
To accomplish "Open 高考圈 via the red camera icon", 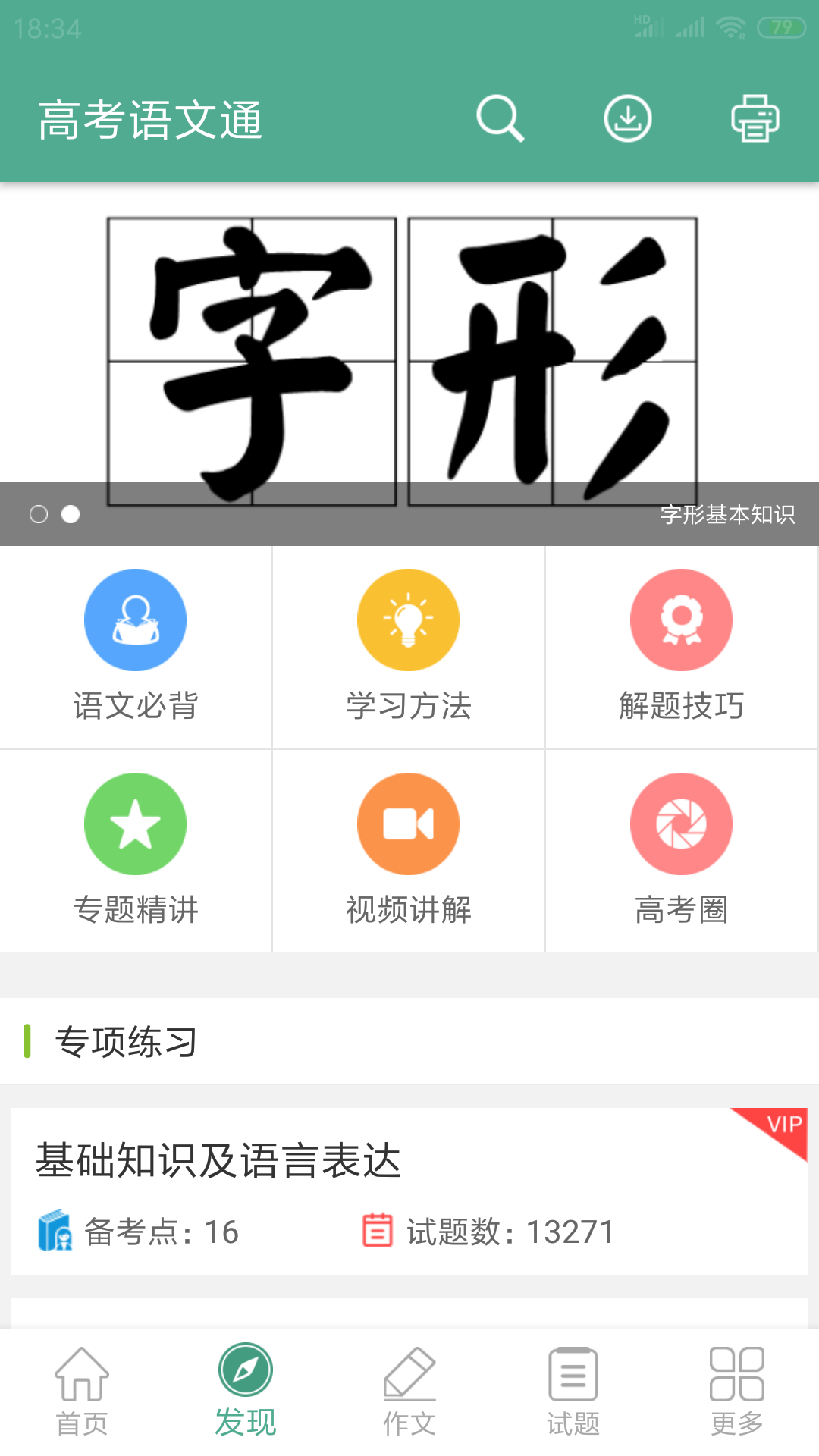I will tap(681, 824).
